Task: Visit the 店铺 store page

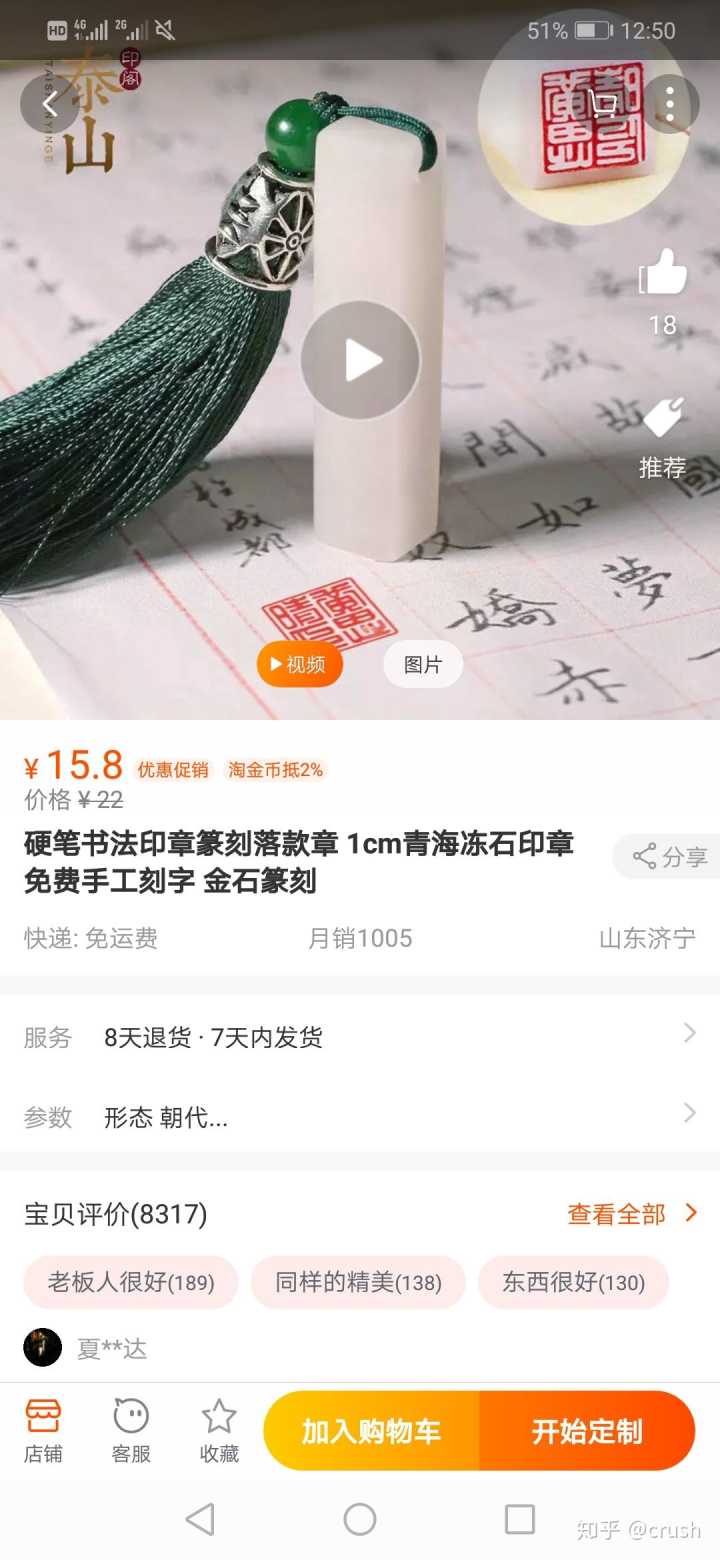Action: [43, 1431]
